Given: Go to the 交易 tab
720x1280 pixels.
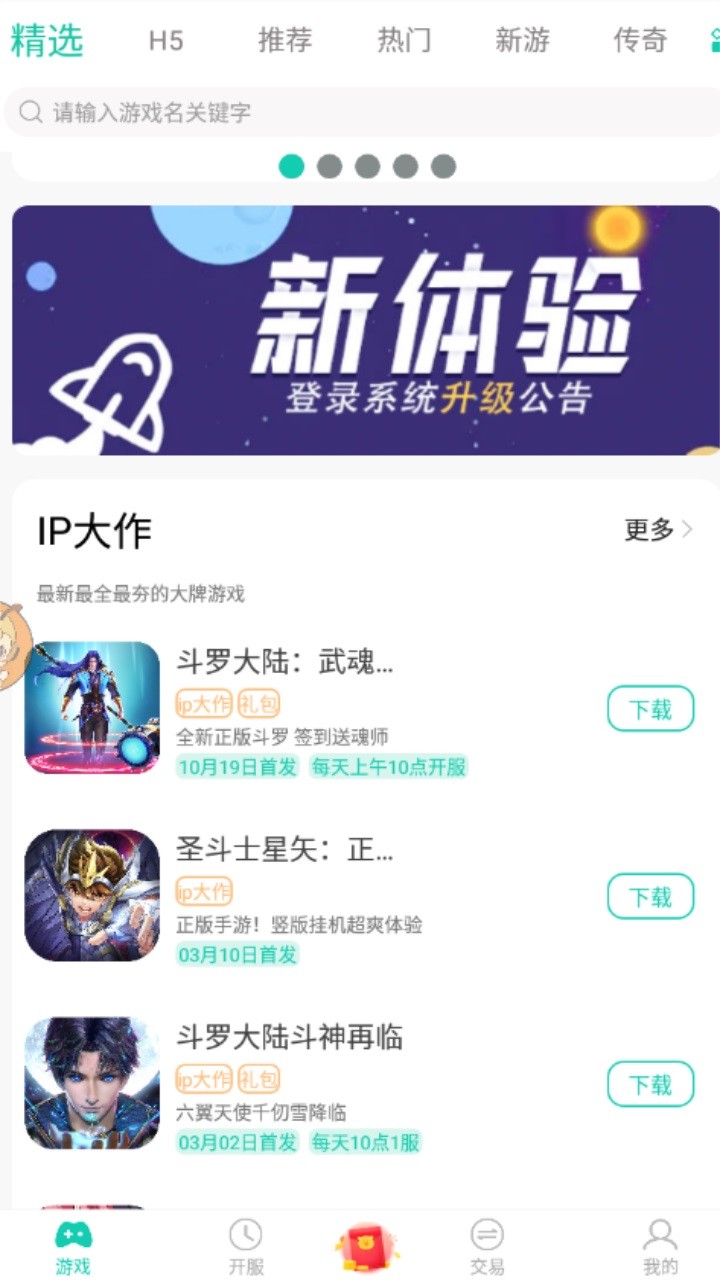Looking at the screenshot, I should [487, 1246].
